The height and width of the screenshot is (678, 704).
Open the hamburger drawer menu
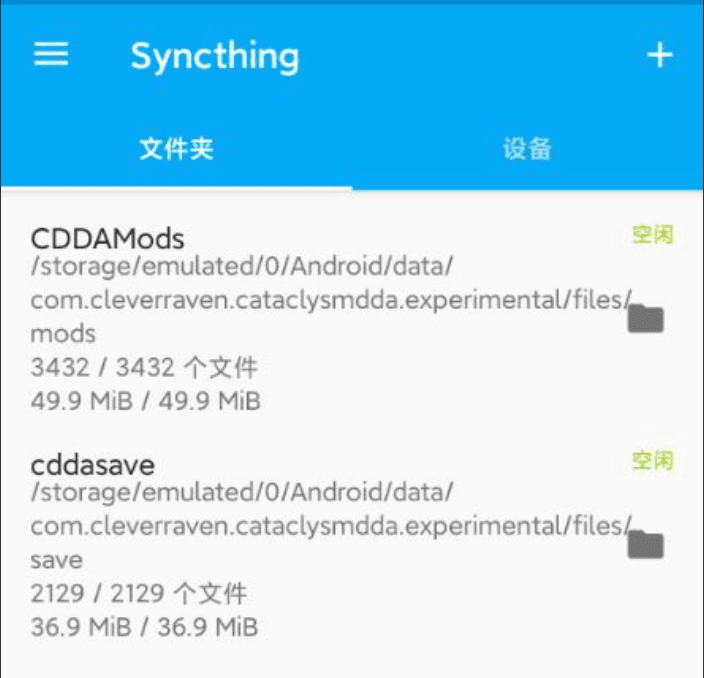51,54
